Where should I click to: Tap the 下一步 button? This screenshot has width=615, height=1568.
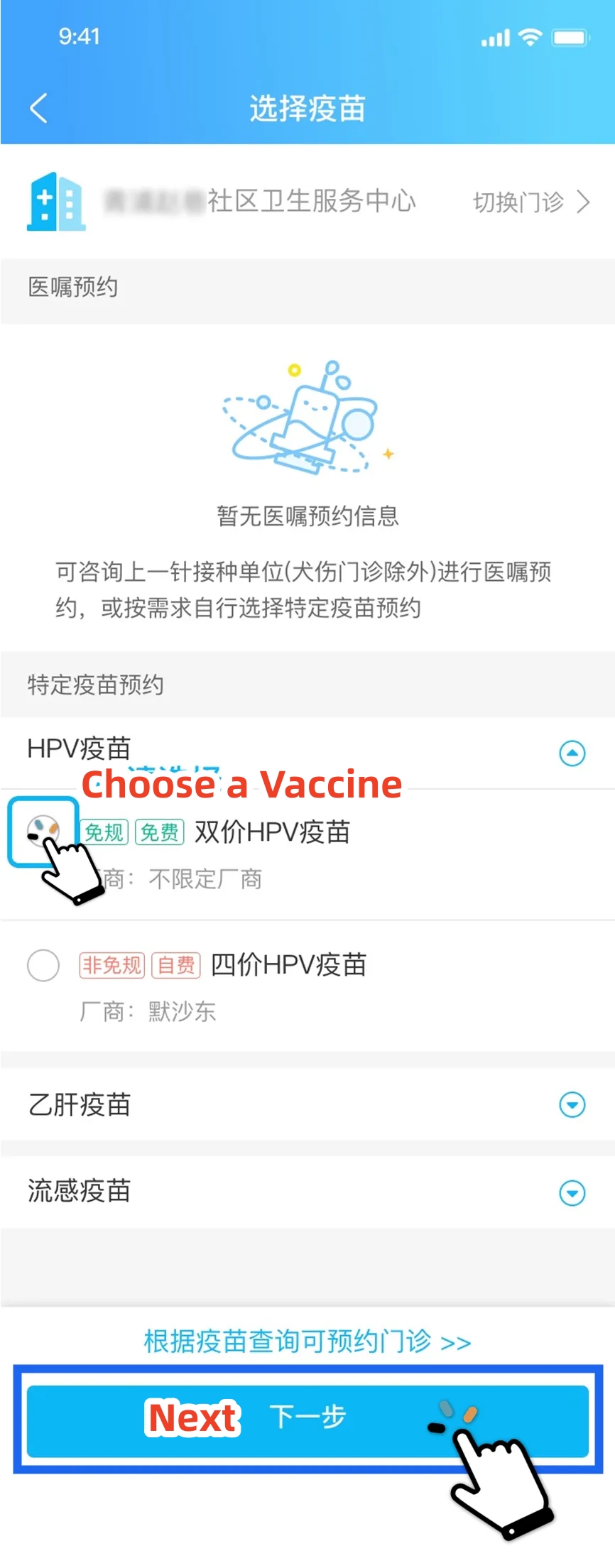click(307, 1419)
